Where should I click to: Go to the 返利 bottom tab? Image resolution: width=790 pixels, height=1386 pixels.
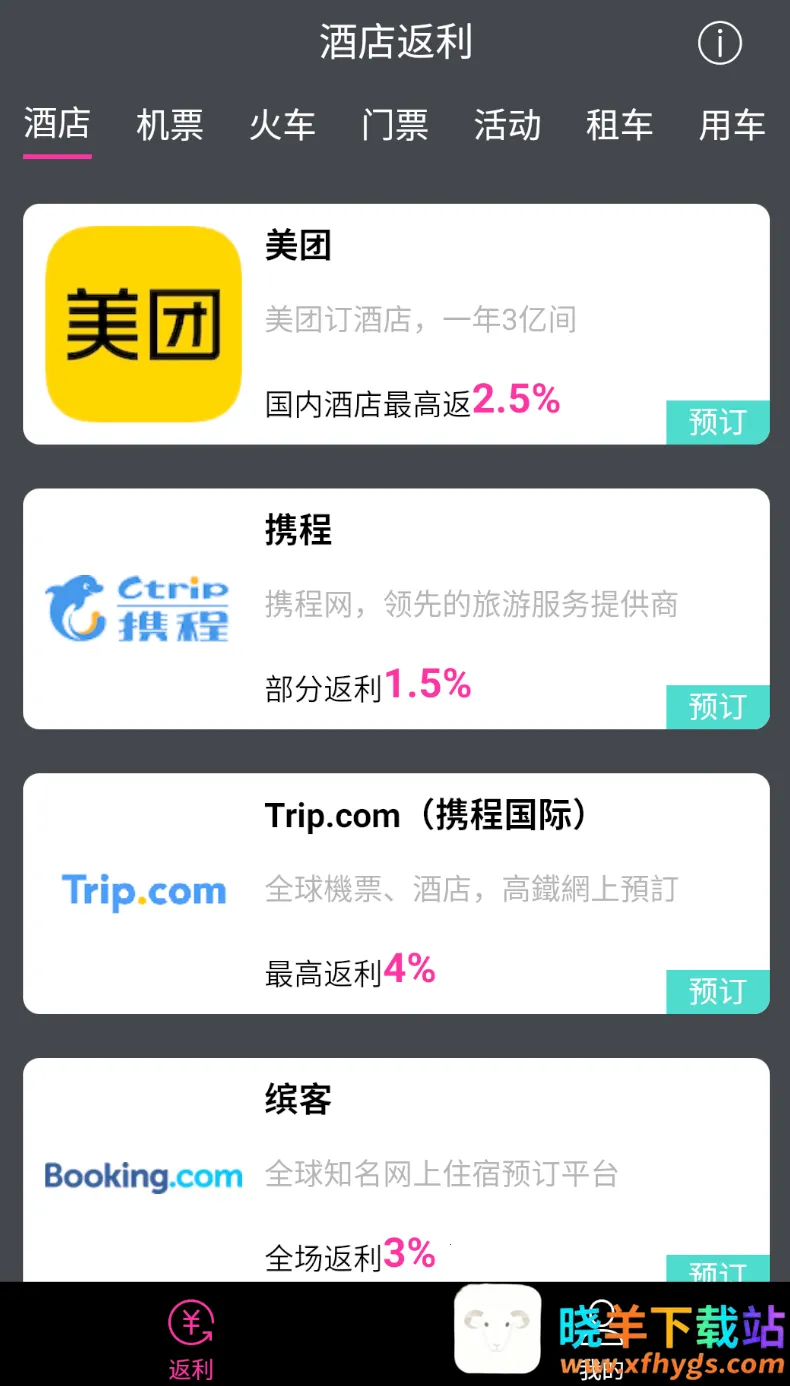191,1338
